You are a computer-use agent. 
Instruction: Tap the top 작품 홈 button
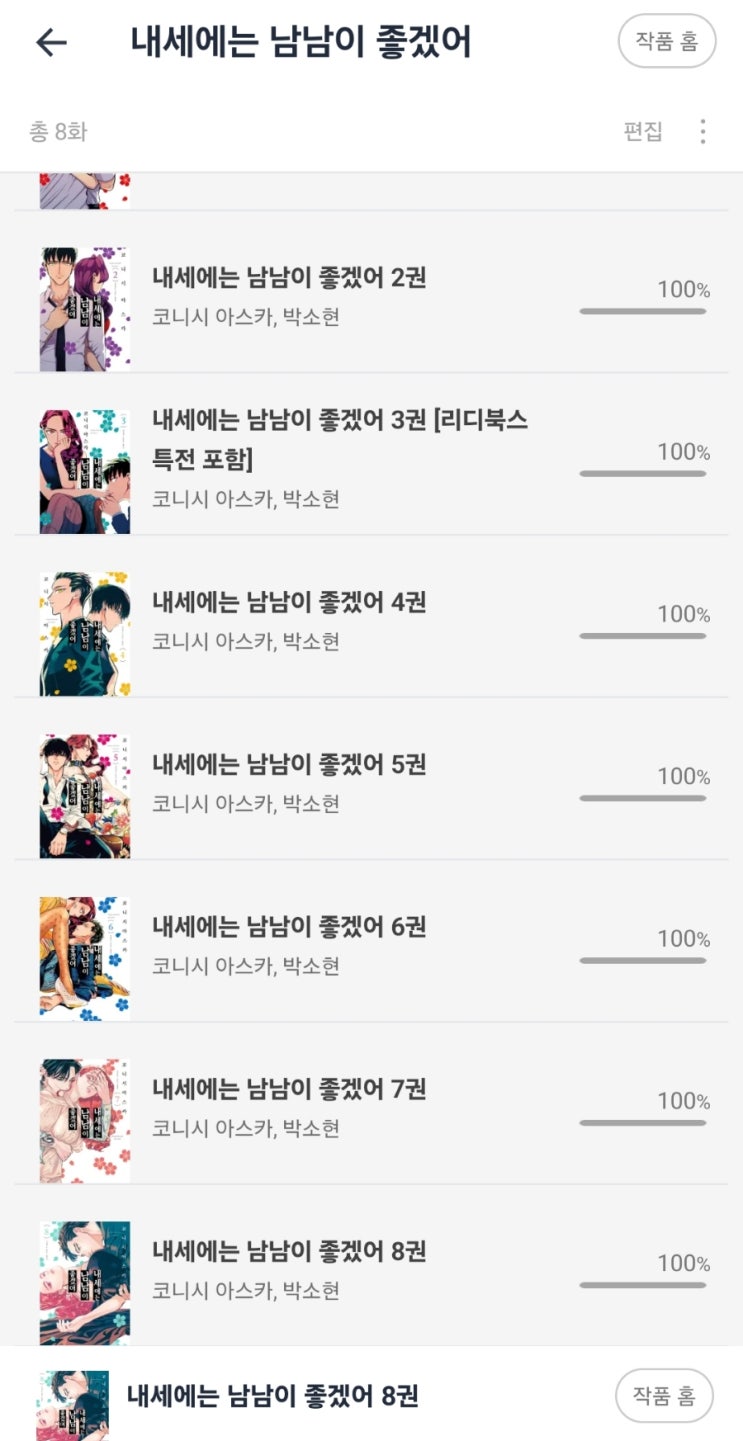tap(667, 41)
